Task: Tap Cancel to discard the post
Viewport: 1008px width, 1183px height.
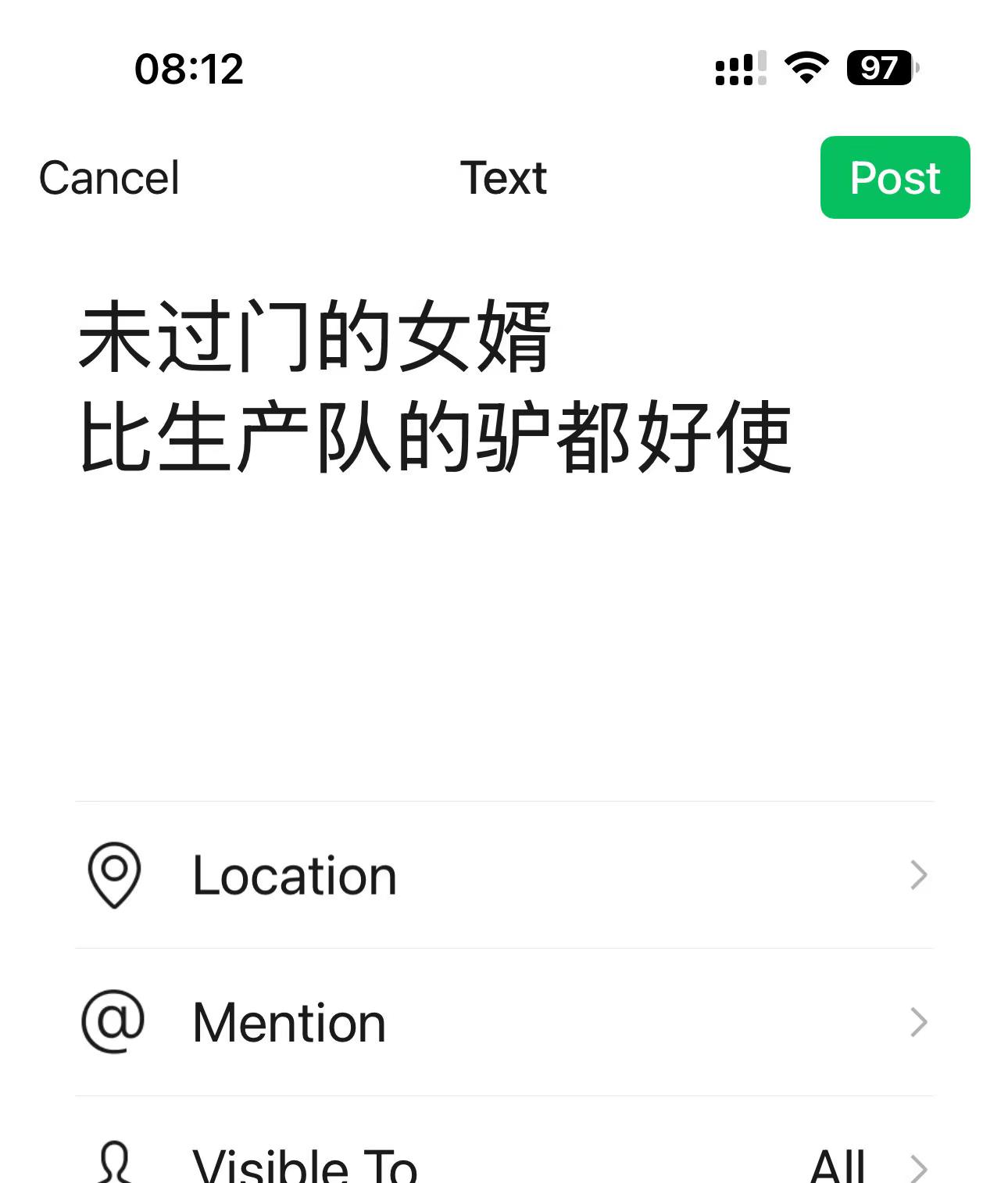Action: pyautogui.click(x=109, y=178)
